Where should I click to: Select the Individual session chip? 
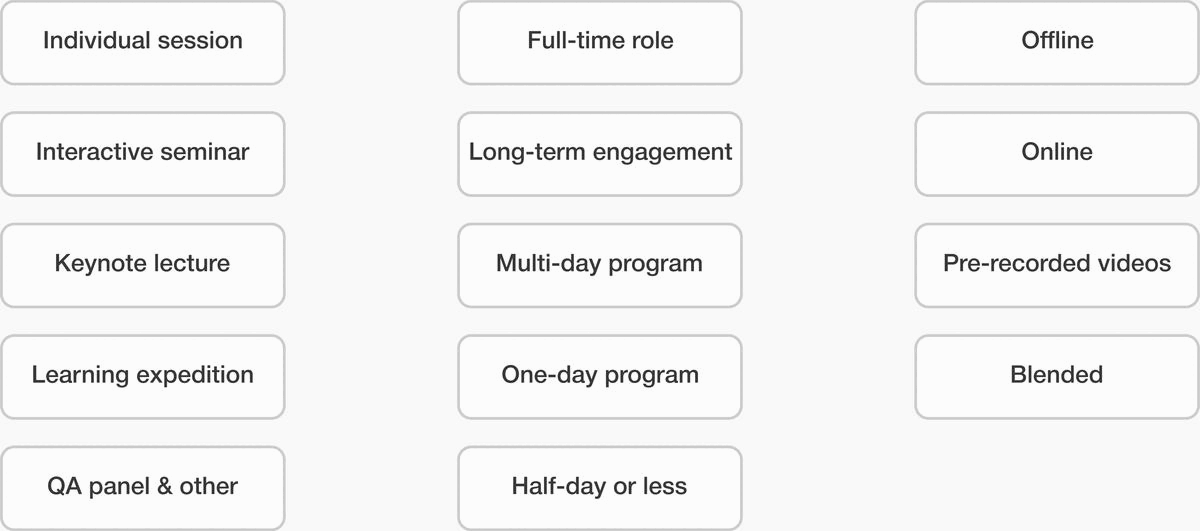(142, 42)
